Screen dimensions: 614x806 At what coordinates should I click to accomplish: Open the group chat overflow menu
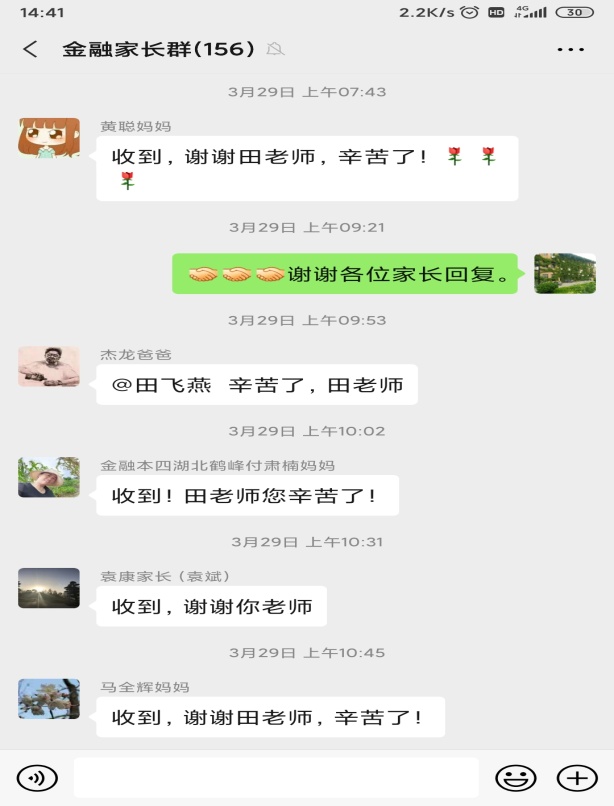pyautogui.click(x=570, y=49)
